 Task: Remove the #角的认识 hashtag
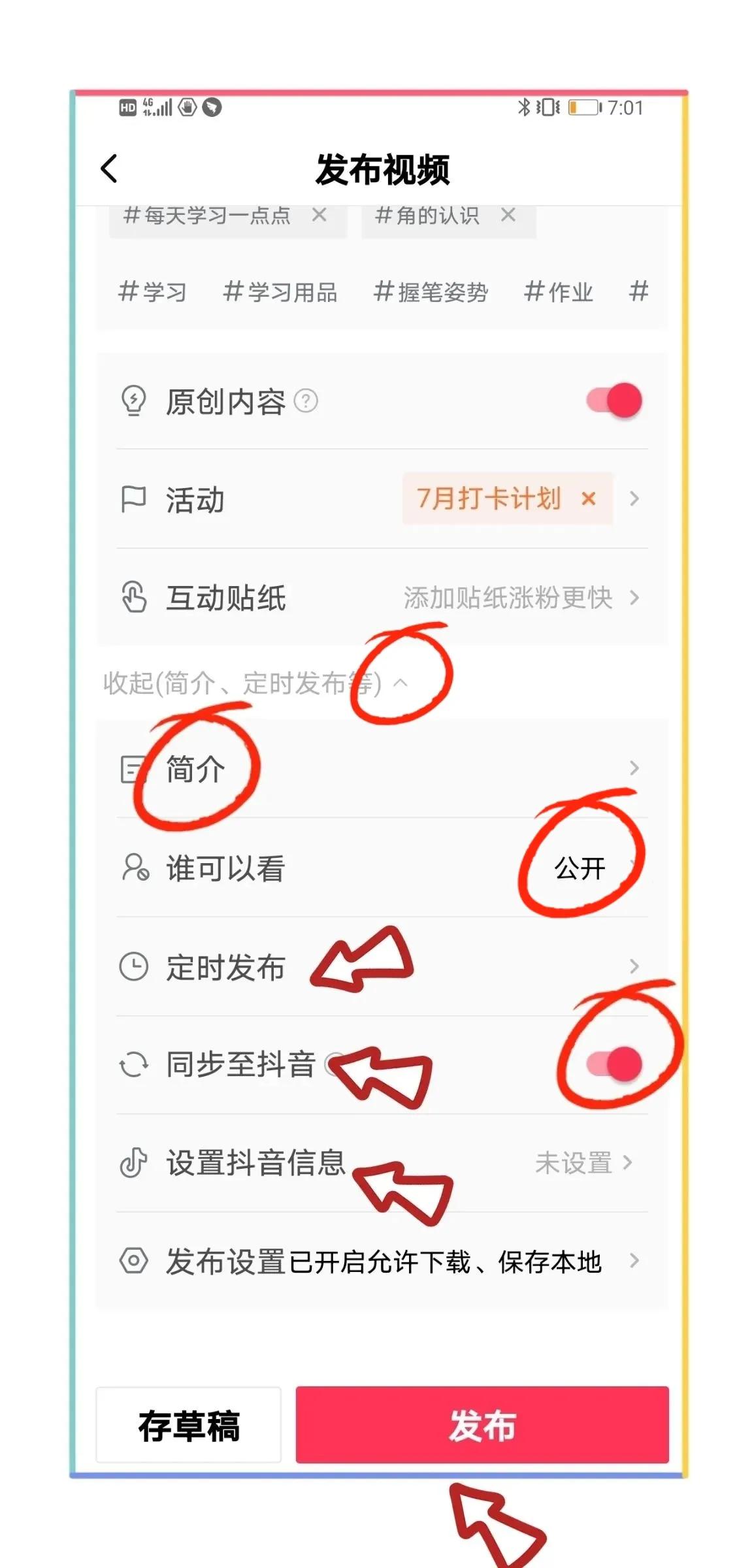coord(508,214)
